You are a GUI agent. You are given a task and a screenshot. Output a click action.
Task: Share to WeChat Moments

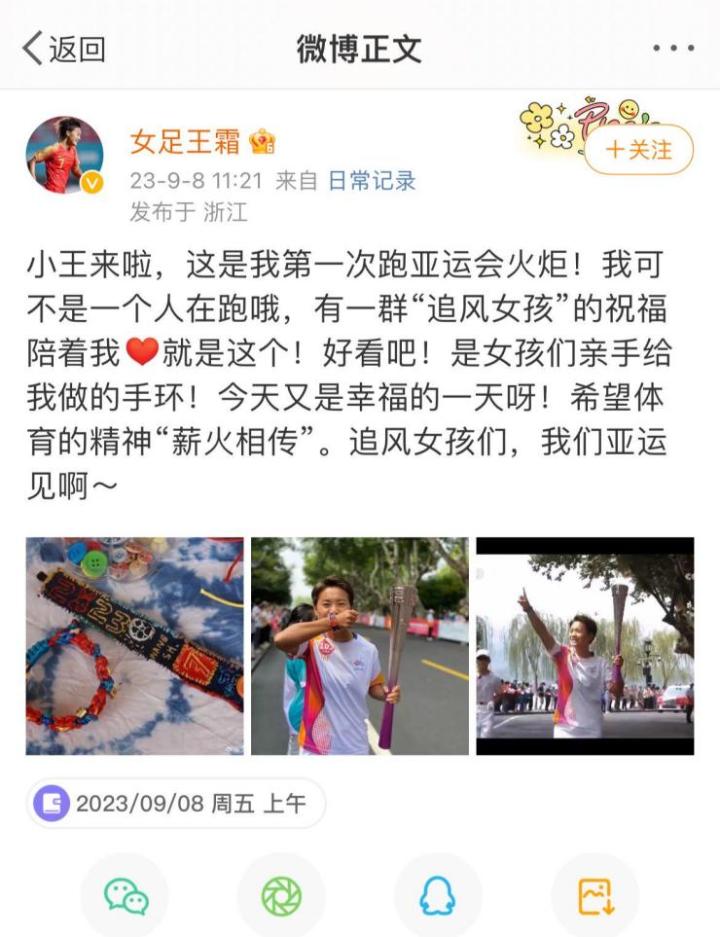[x=282, y=896]
